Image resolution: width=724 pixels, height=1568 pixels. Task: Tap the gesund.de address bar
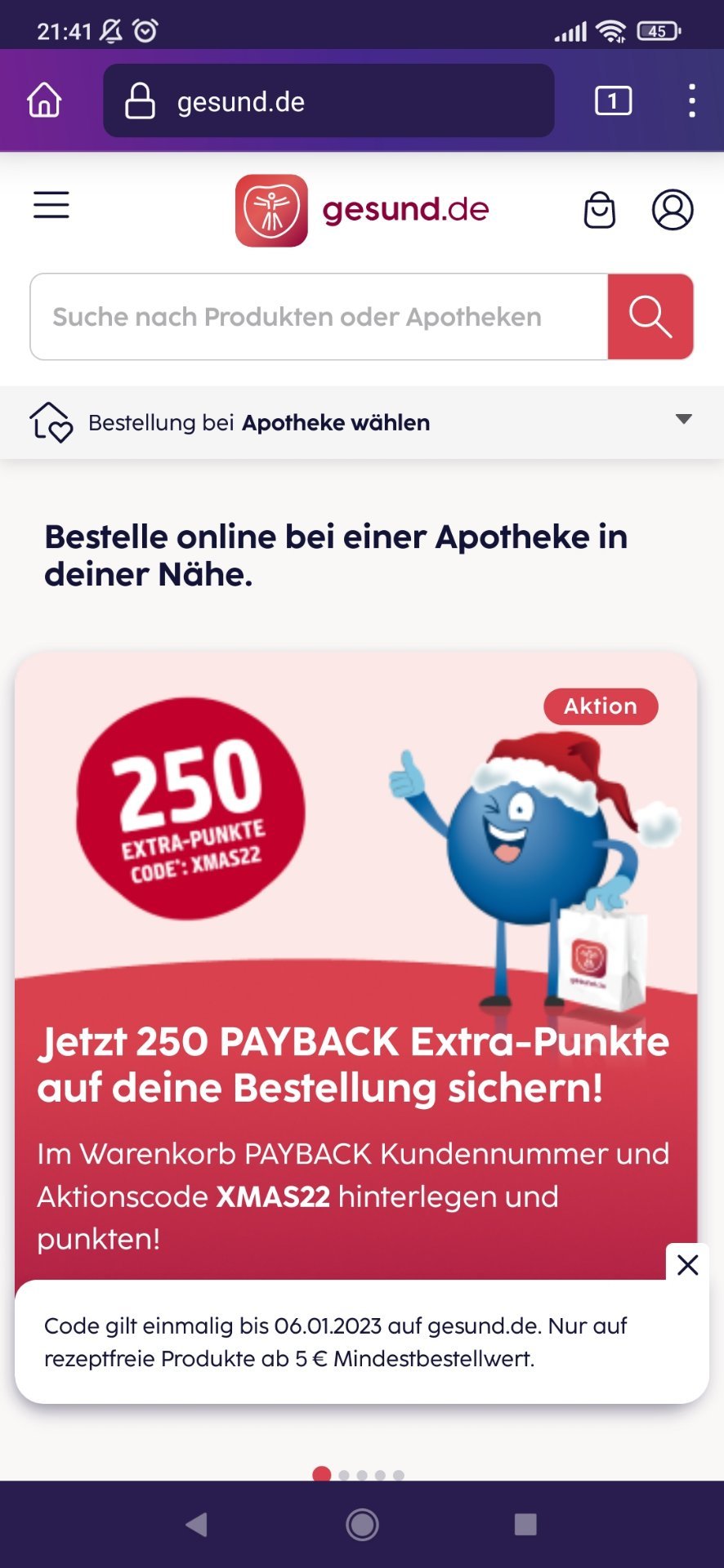coord(328,101)
